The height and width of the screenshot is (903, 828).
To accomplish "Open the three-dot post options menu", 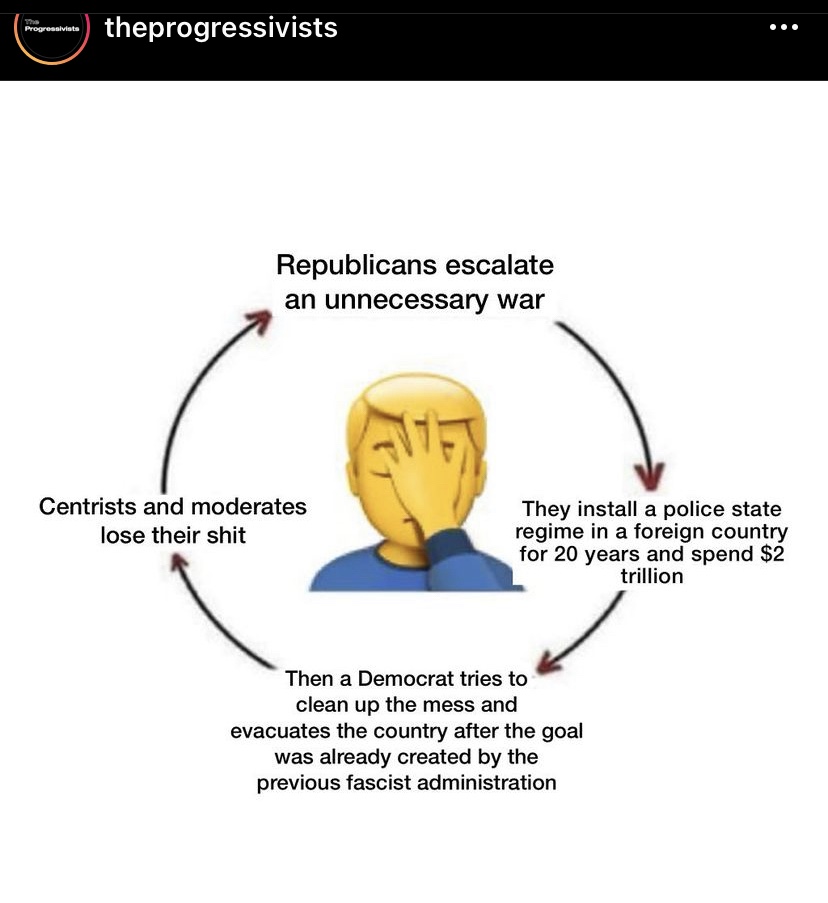I will (783, 28).
